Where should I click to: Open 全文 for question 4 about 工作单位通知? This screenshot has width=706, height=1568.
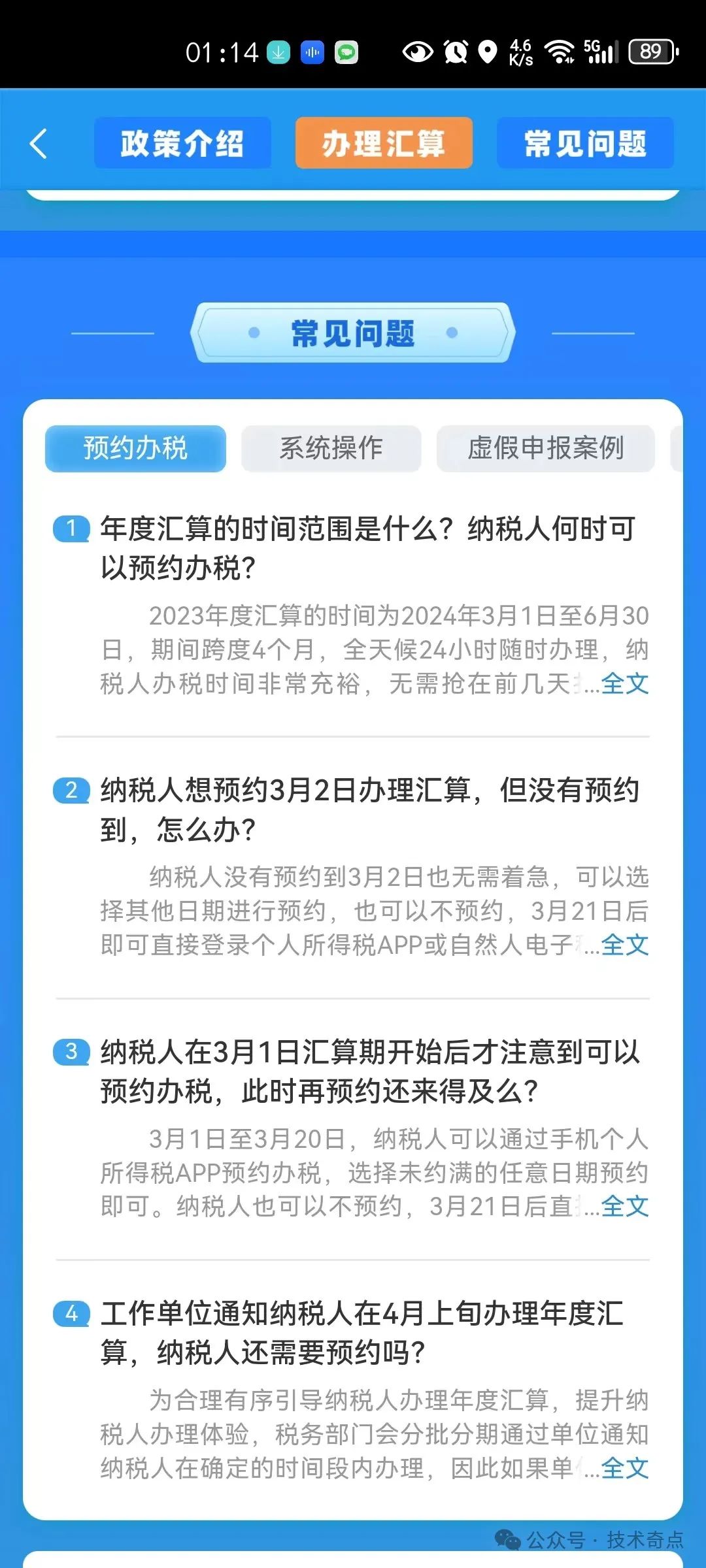pos(625,1468)
